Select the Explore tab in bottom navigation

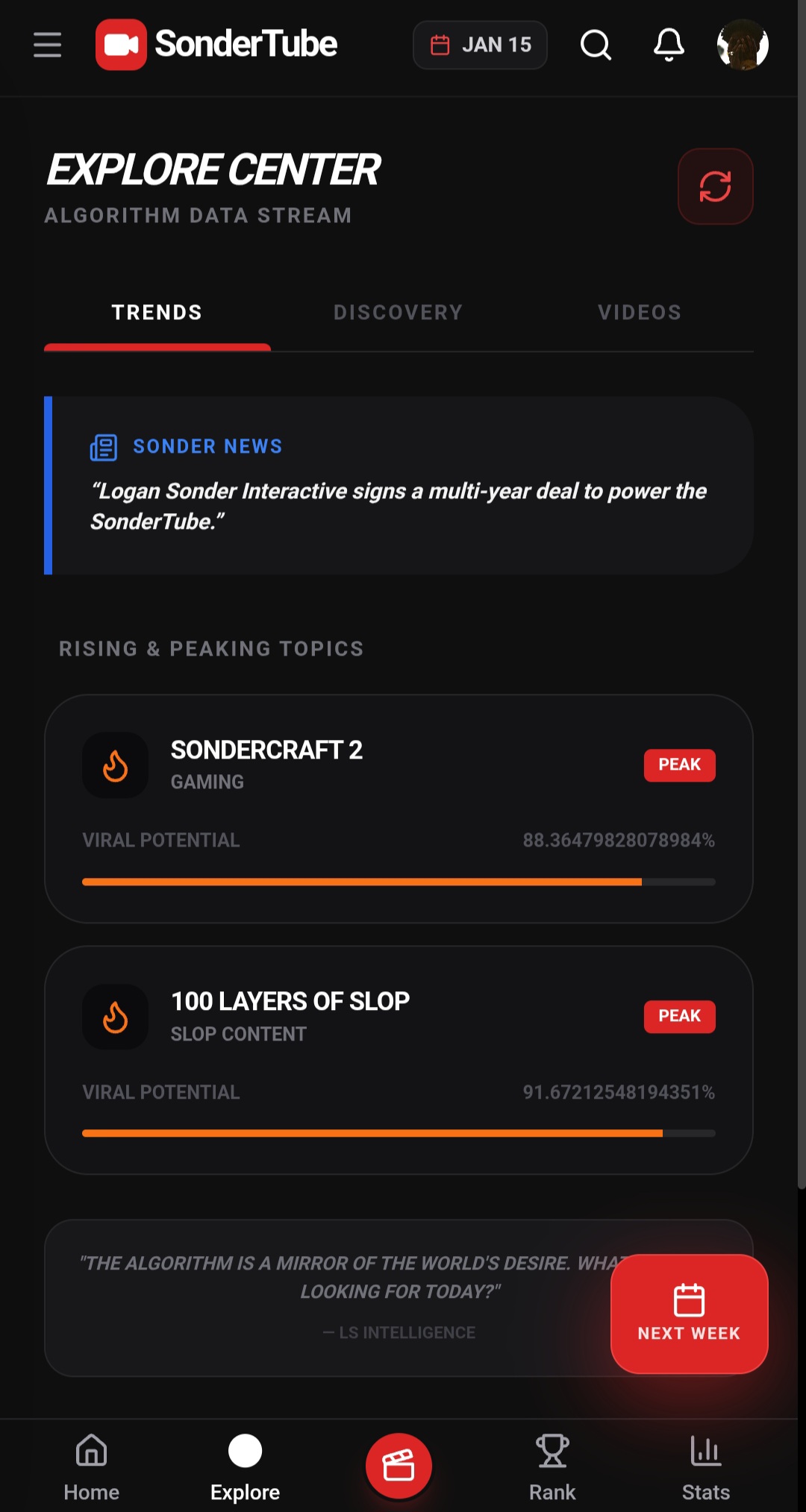245,1466
